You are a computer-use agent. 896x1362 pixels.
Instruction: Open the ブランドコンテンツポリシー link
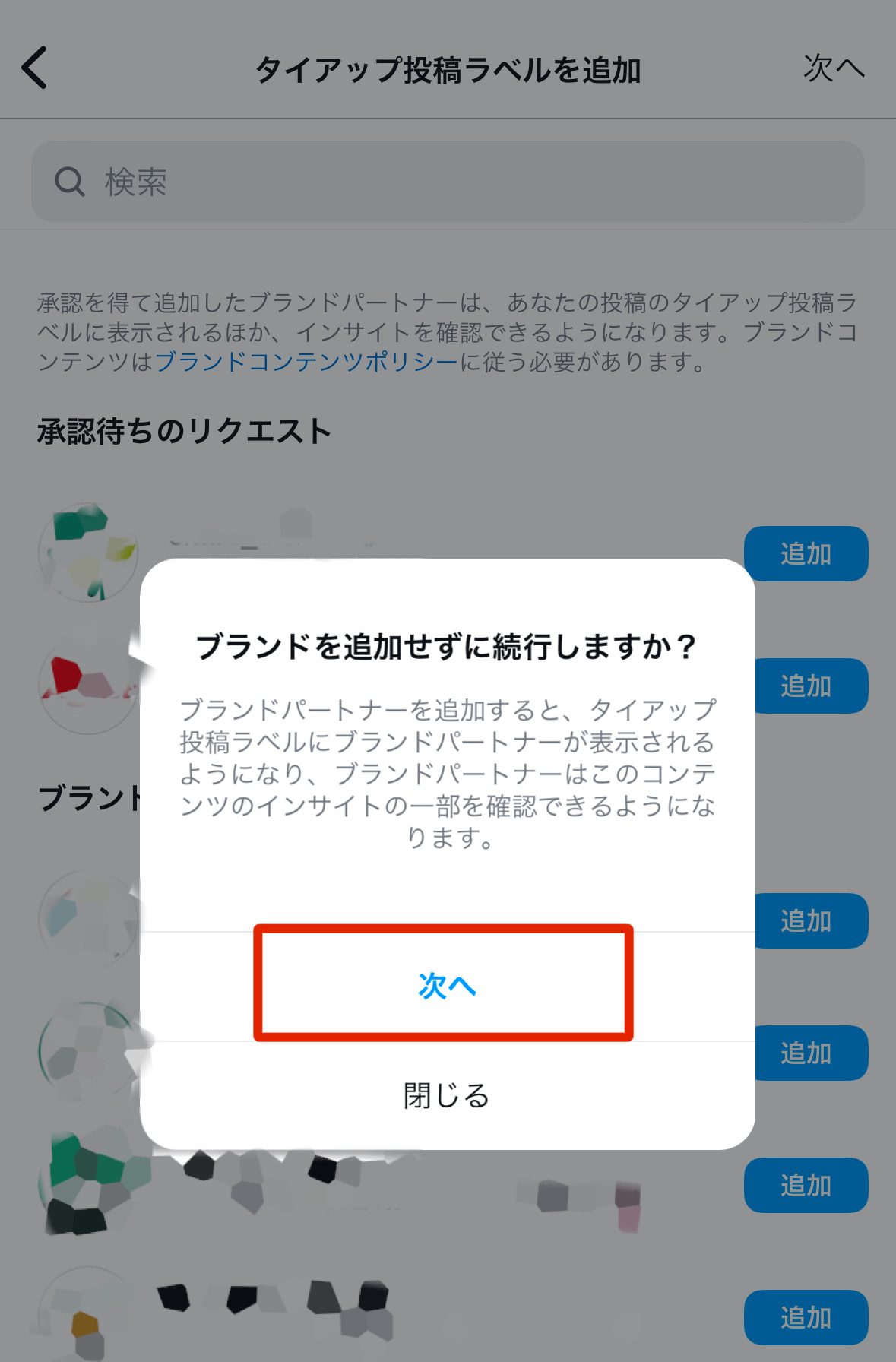tap(306, 362)
